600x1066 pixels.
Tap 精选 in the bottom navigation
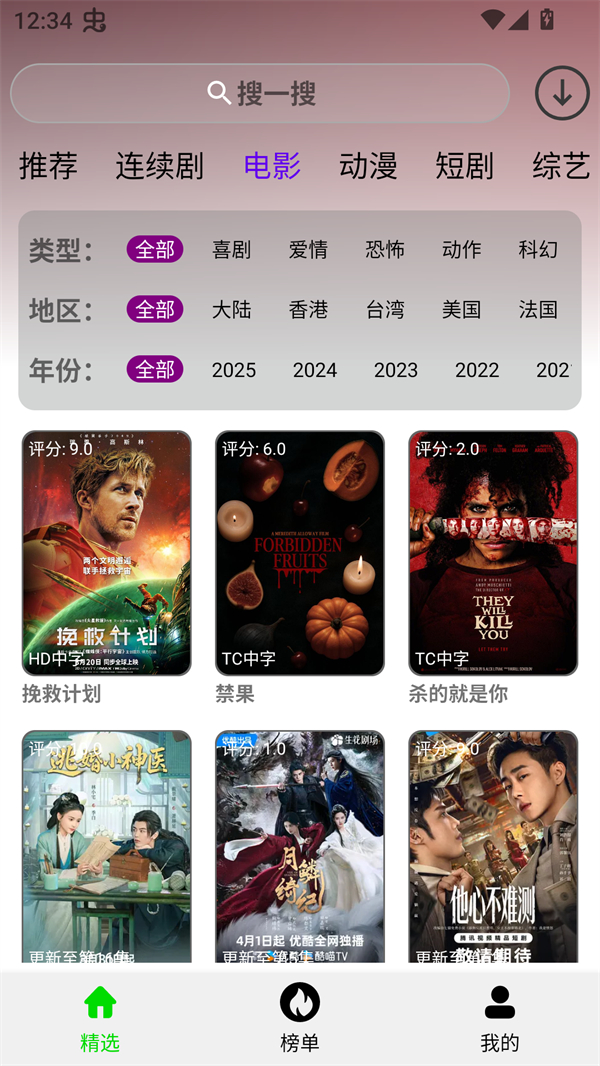click(x=100, y=1018)
